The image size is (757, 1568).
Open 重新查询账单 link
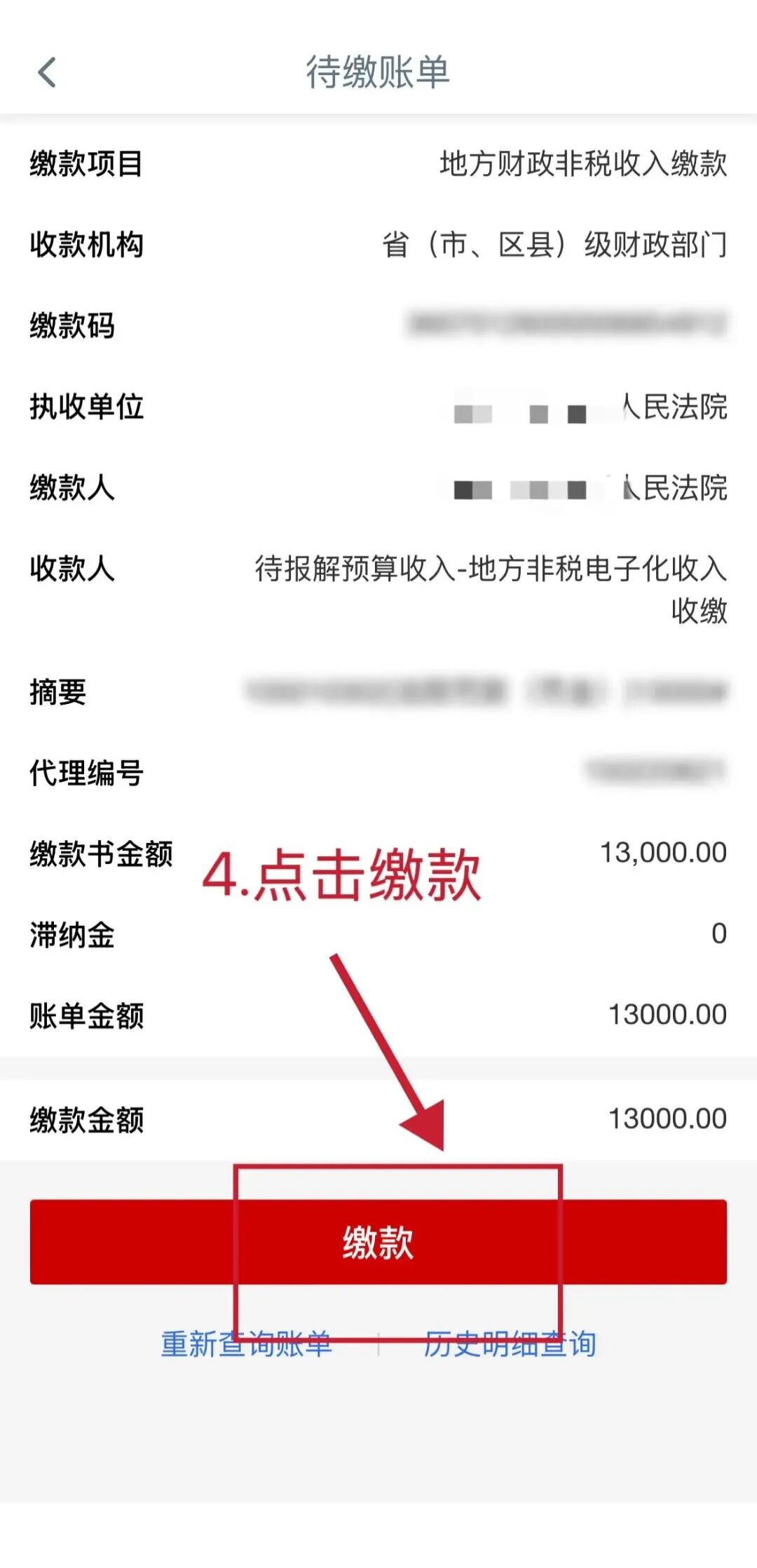[246, 1344]
